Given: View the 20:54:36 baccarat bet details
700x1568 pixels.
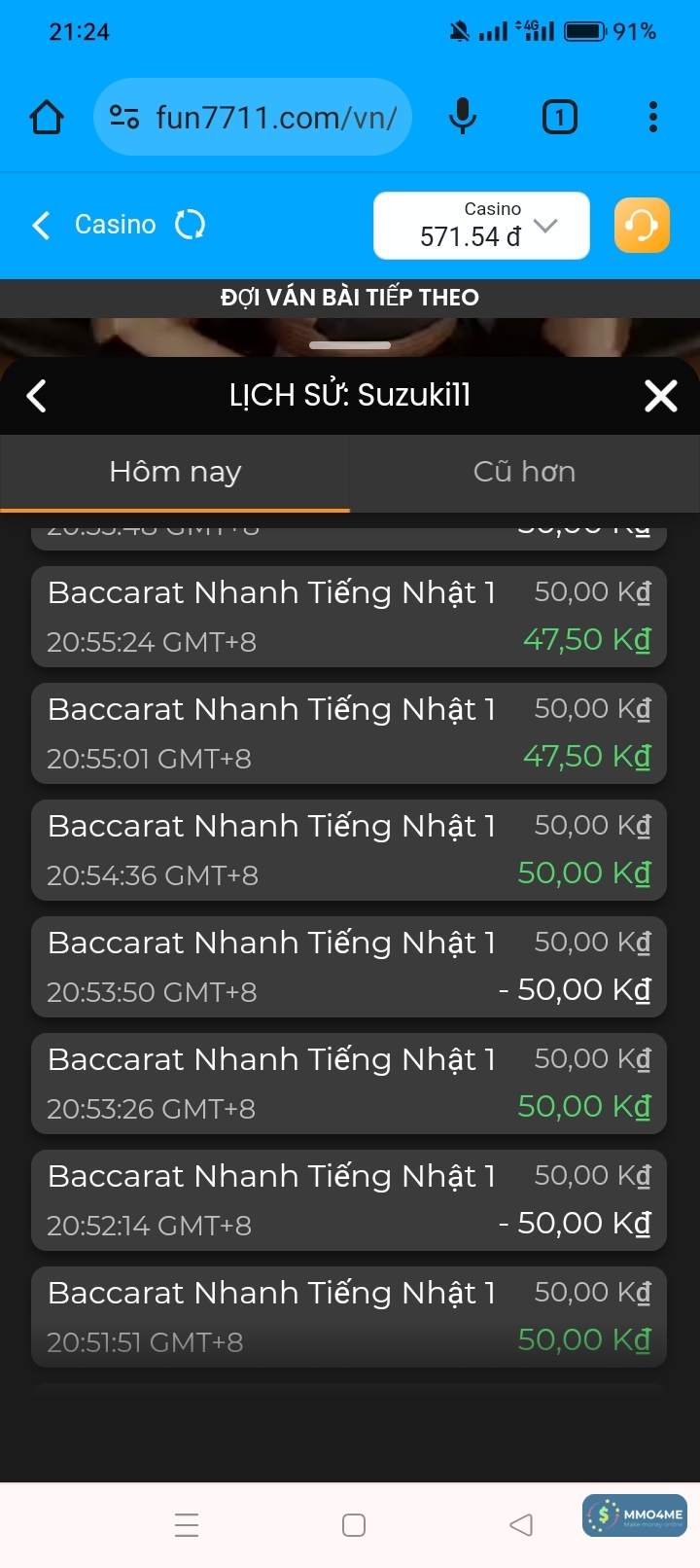Looking at the screenshot, I should (349, 850).
